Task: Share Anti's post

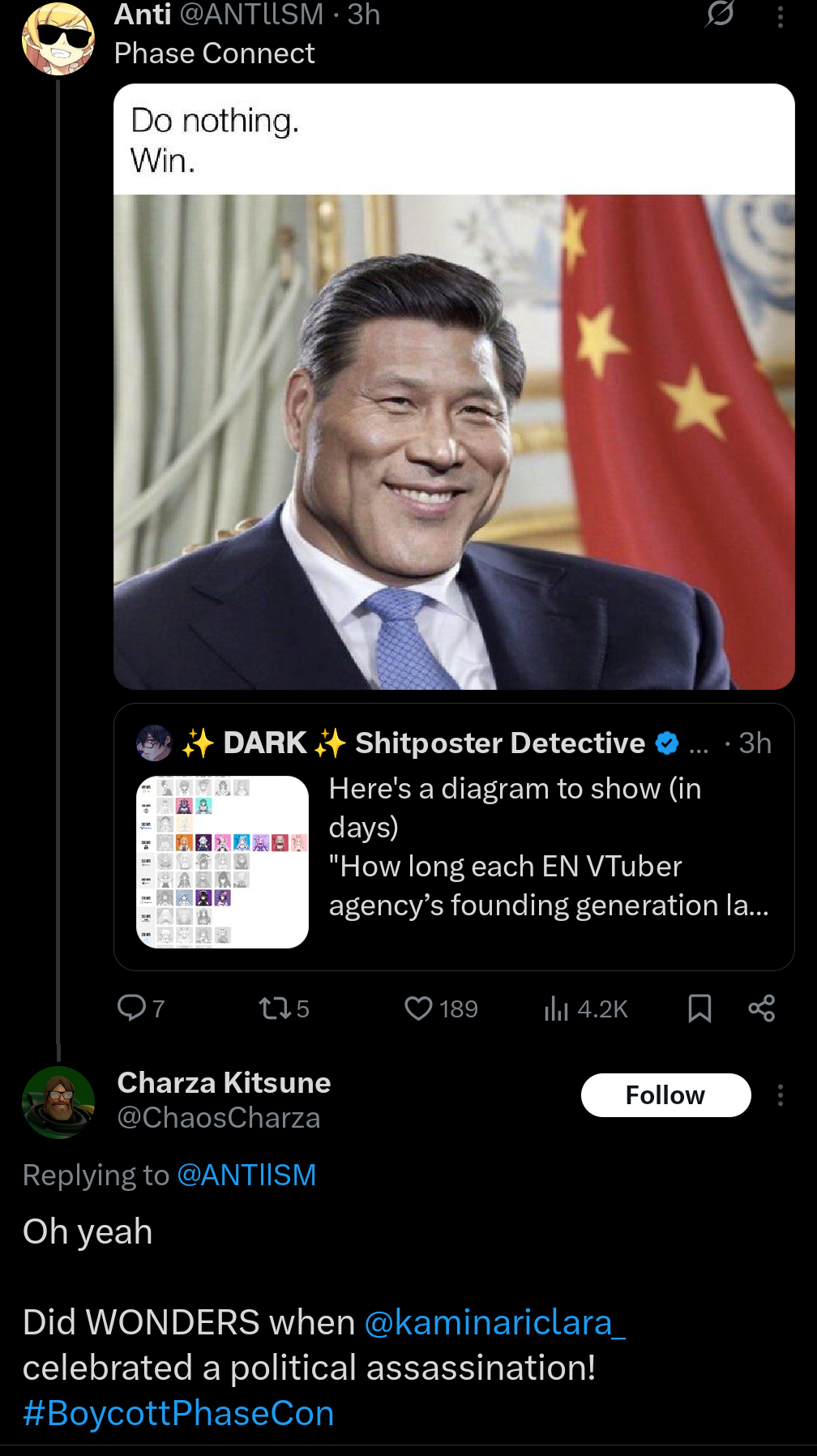Action: 761,1008
